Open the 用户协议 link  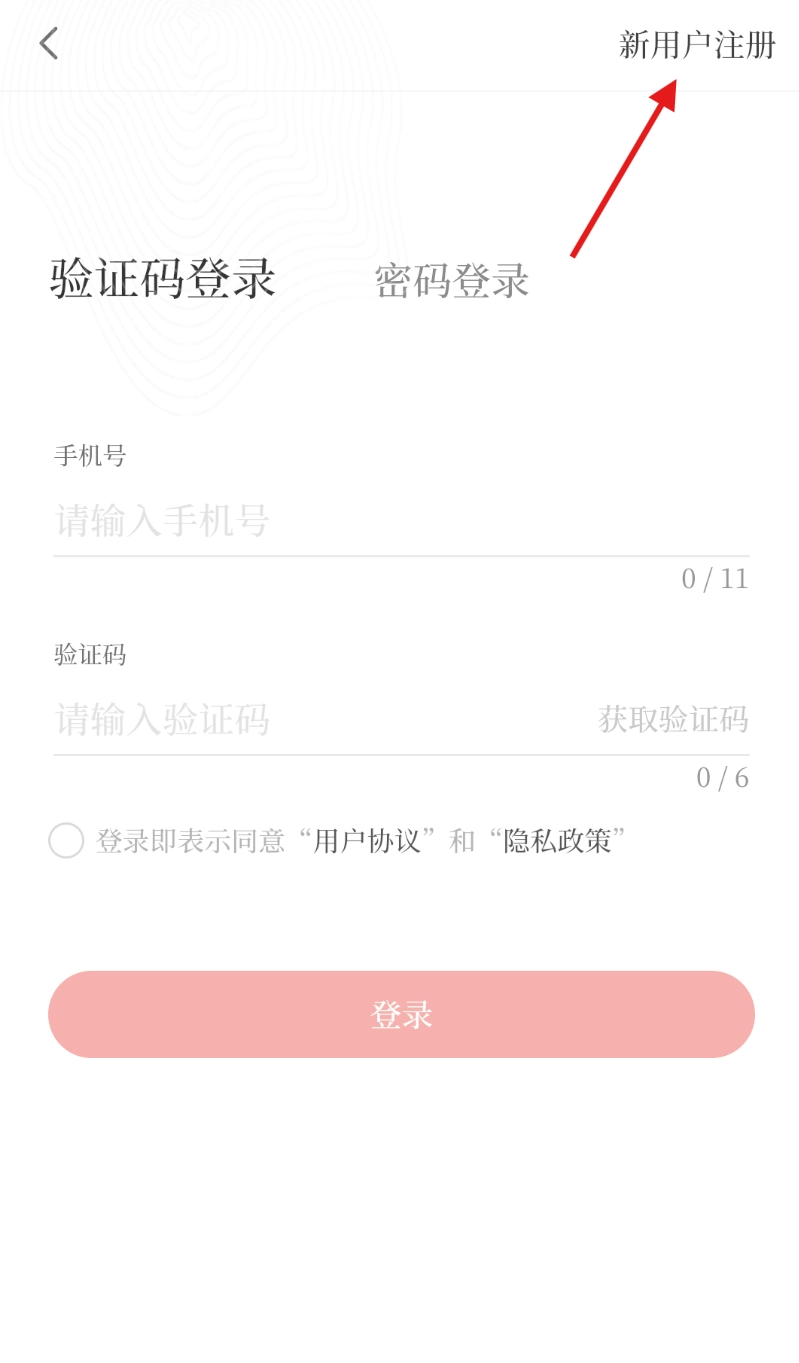pyautogui.click(x=367, y=840)
